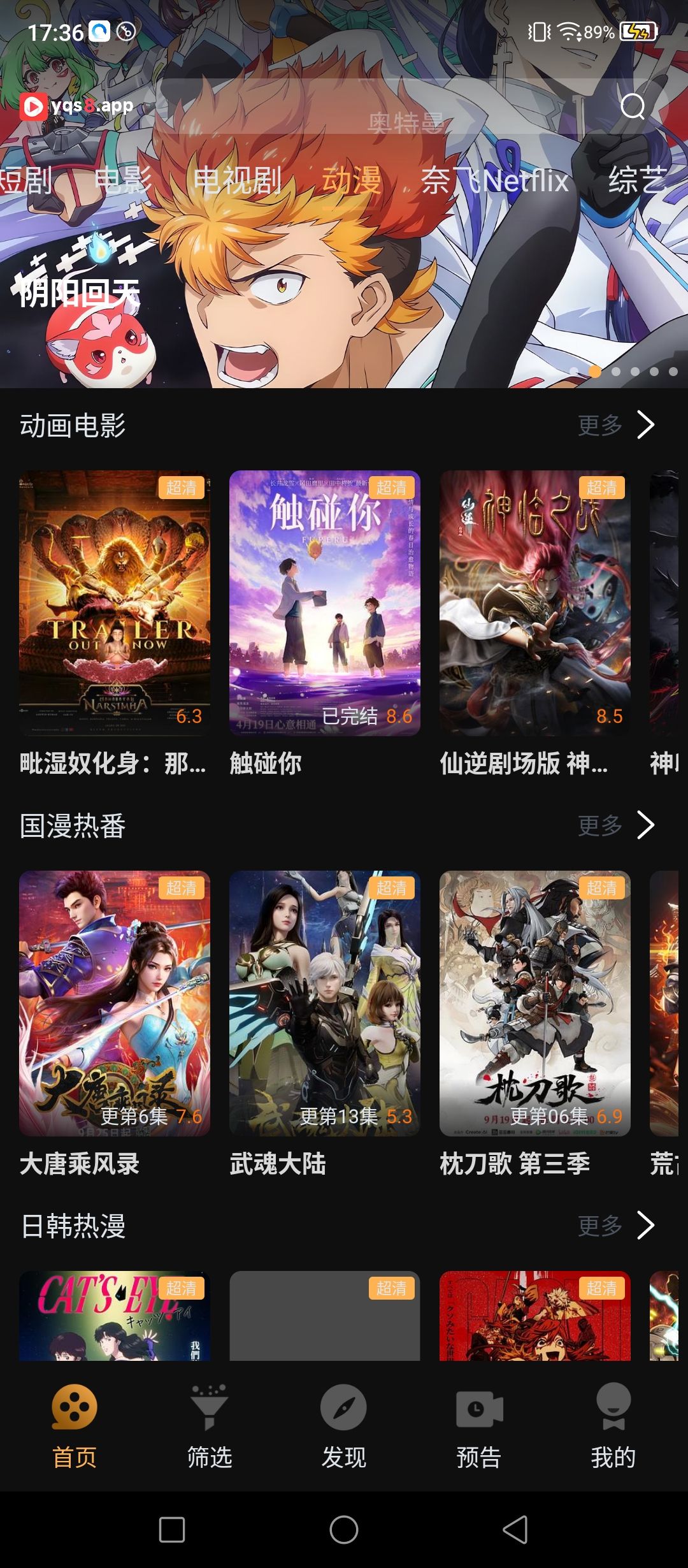The image size is (688, 1568).
Task: Select the 综艺 tab
Action: (x=637, y=180)
